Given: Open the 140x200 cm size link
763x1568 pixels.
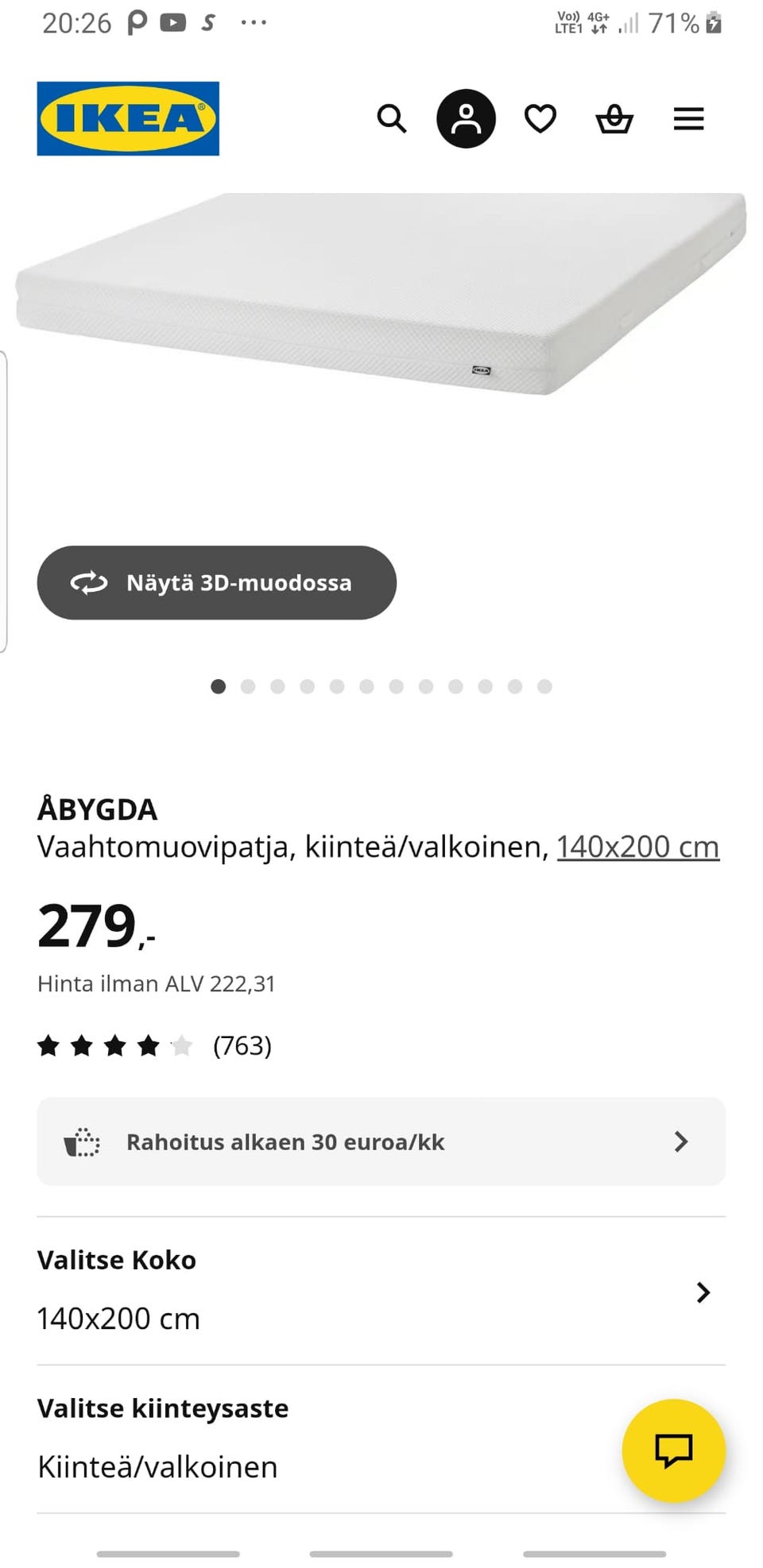Looking at the screenshot, I should pos(637,846).
